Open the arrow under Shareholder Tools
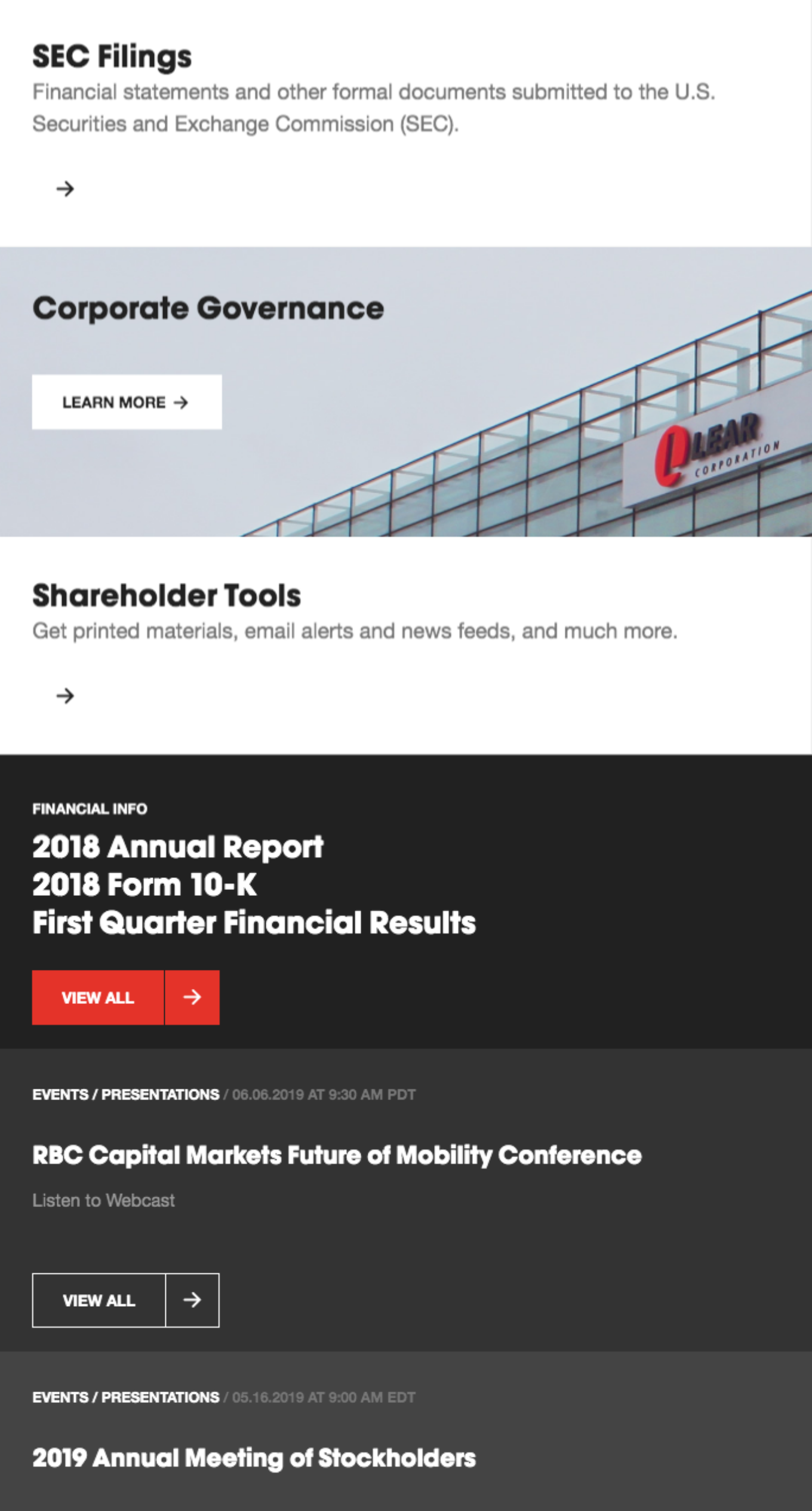This screenshot has width=812, height=1511. (x=65, y=696)
